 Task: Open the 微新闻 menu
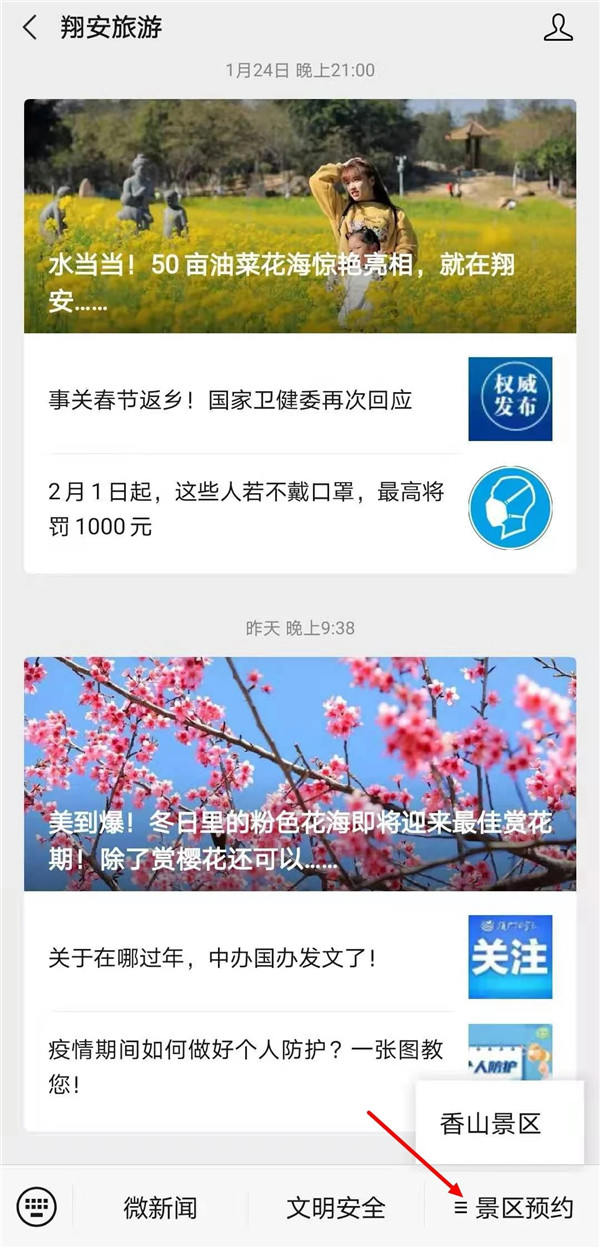click(x=160, y=1207)
